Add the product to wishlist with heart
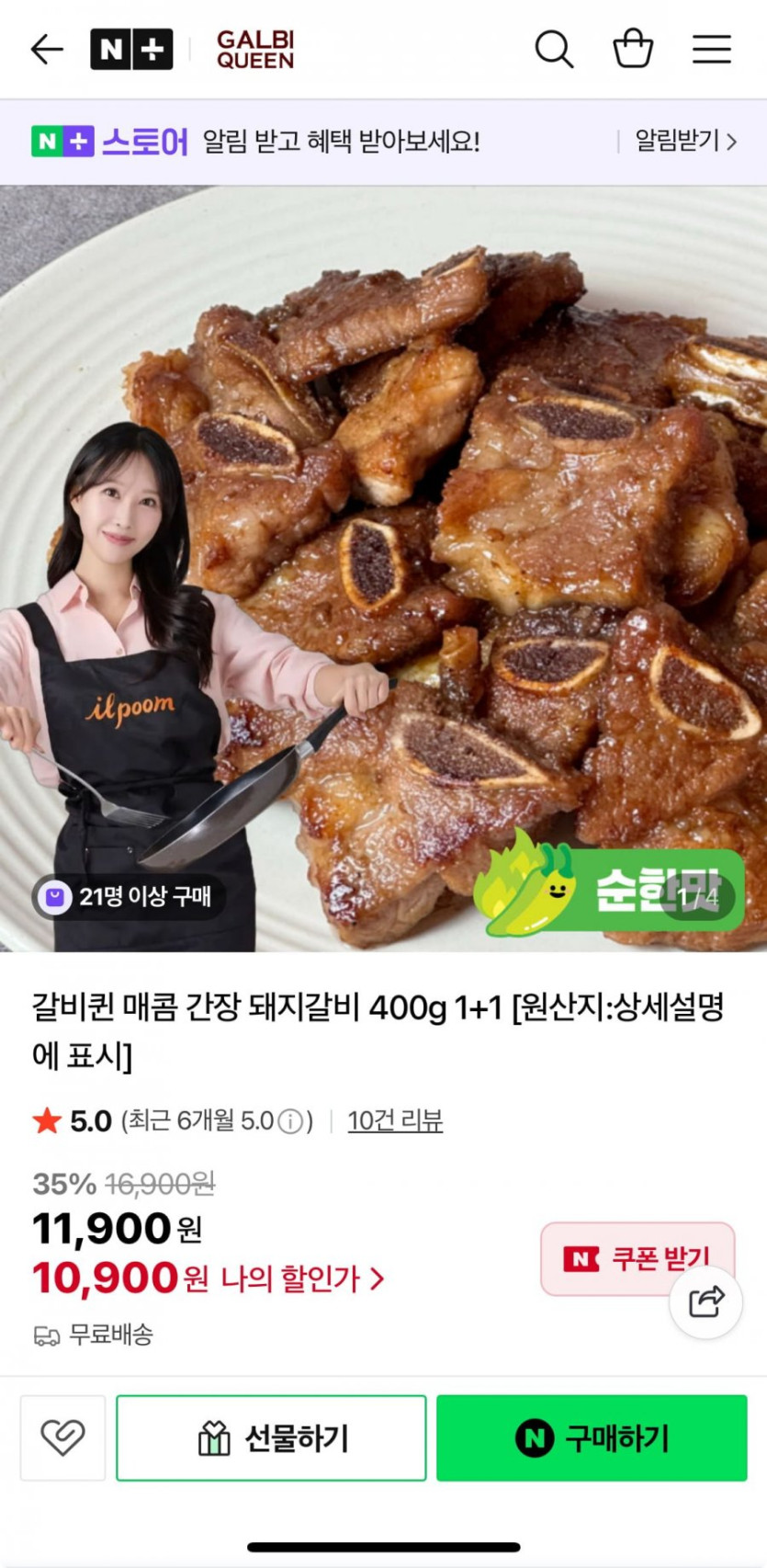Screen dimensions: 767x1568 [x=62, y=1437]
